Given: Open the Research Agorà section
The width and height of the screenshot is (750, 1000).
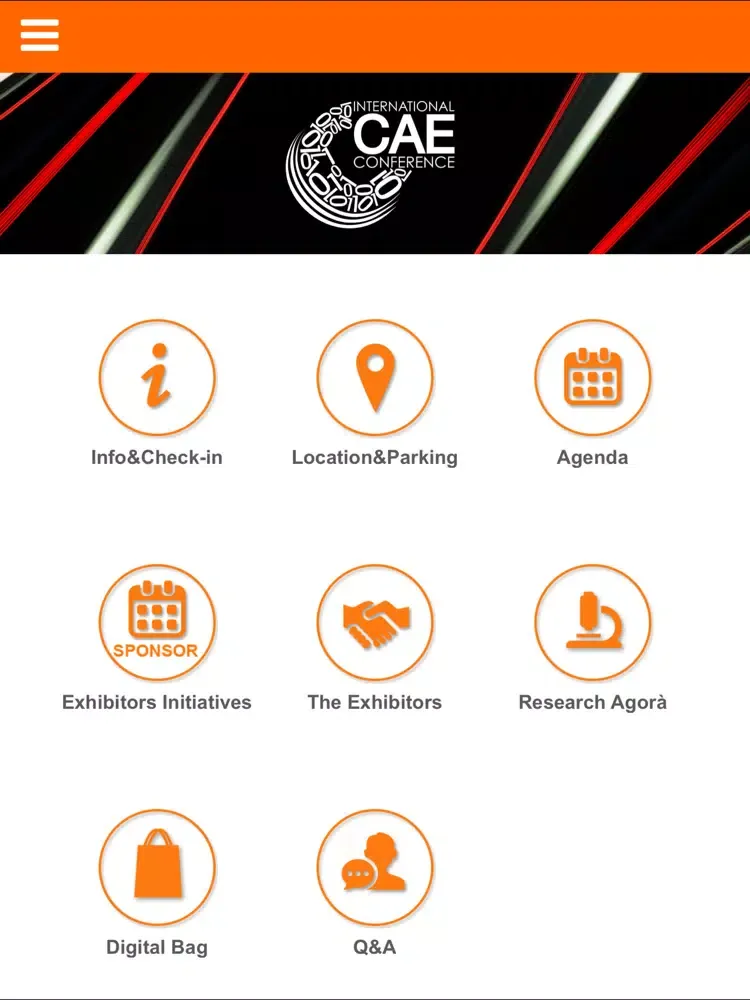Looking at the screenshot, I should (x=592, y=624).
